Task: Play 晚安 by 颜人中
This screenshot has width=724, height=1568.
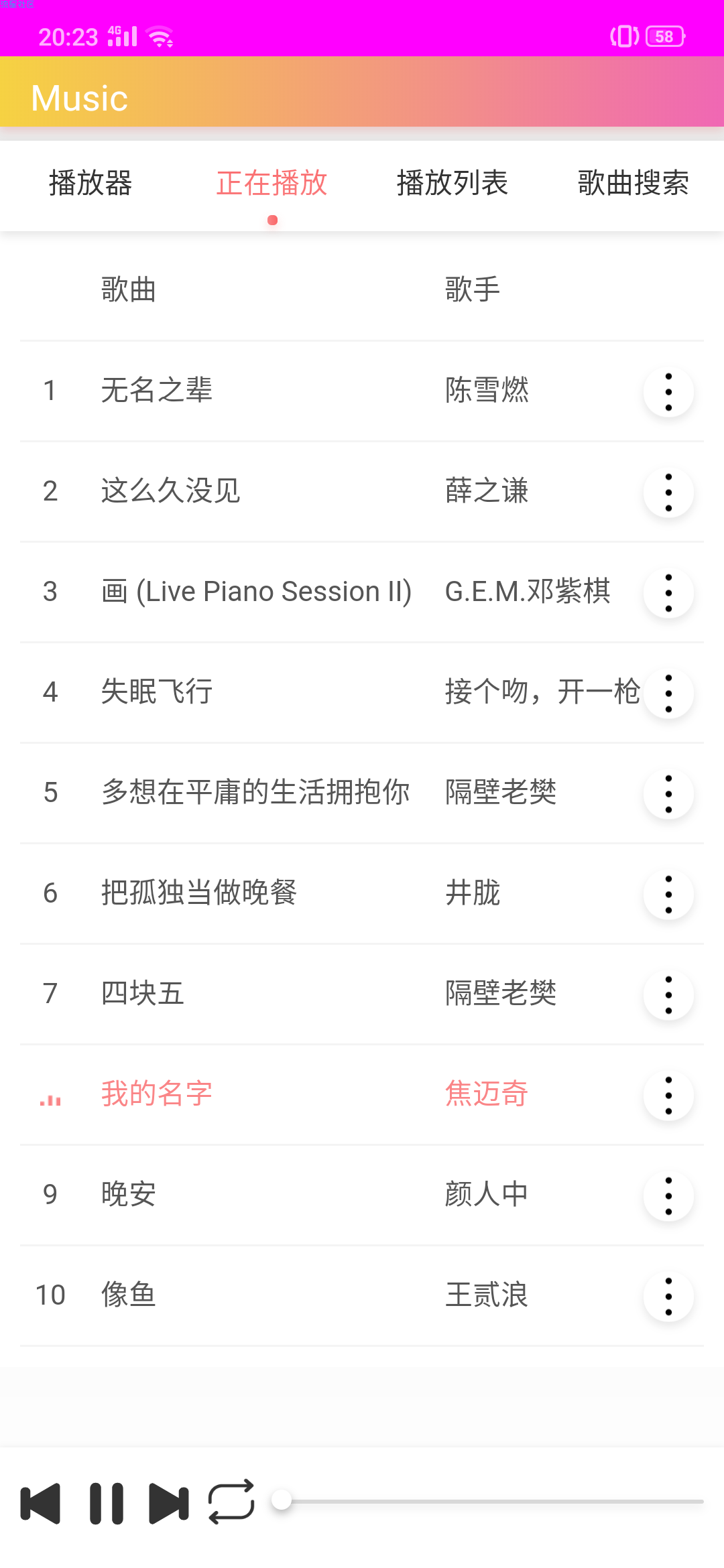Action: [x=362, y=1195]
